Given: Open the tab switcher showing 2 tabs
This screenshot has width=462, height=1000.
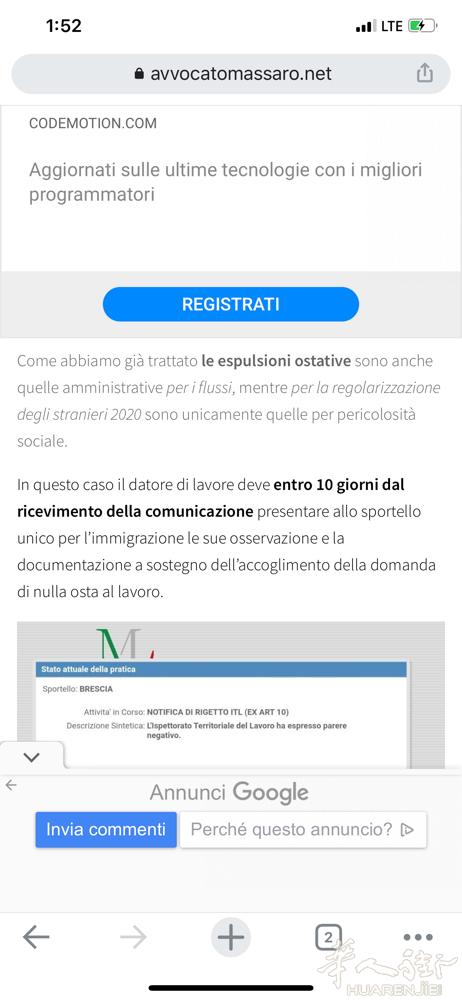Looking at the screenshot, I should pyautogui.click(x=328, y=937).
